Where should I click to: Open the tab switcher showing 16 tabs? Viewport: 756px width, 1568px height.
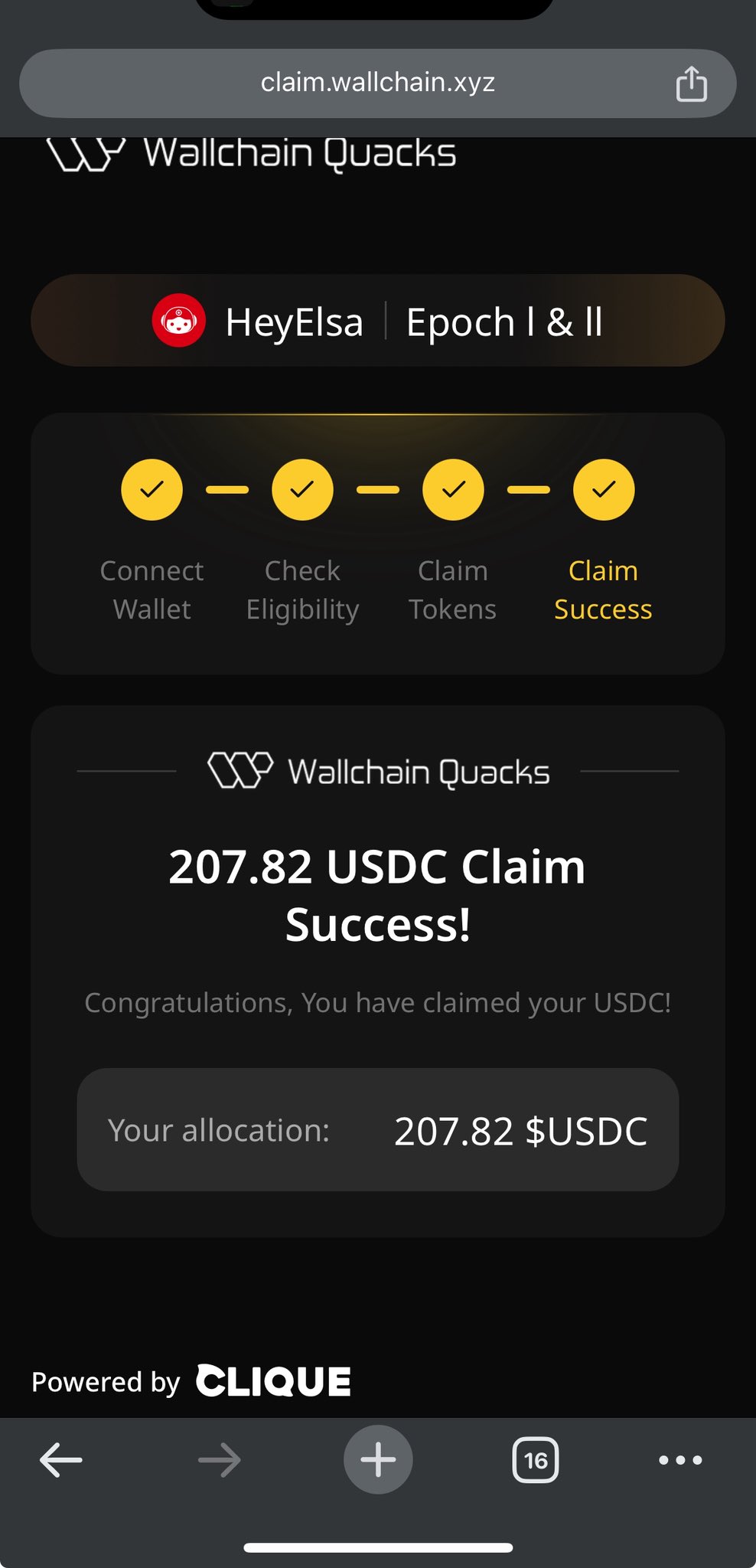tap(535, 1460)
